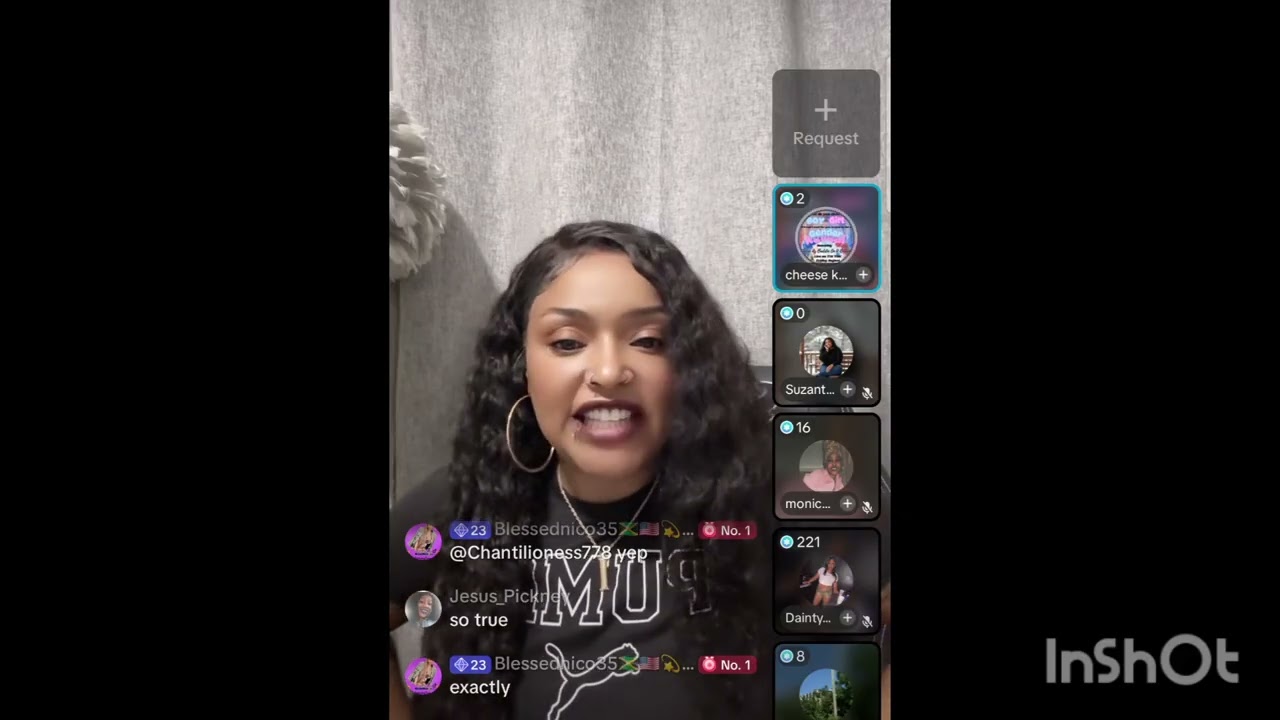Open monic... guest tile

[x=826, y=465]
